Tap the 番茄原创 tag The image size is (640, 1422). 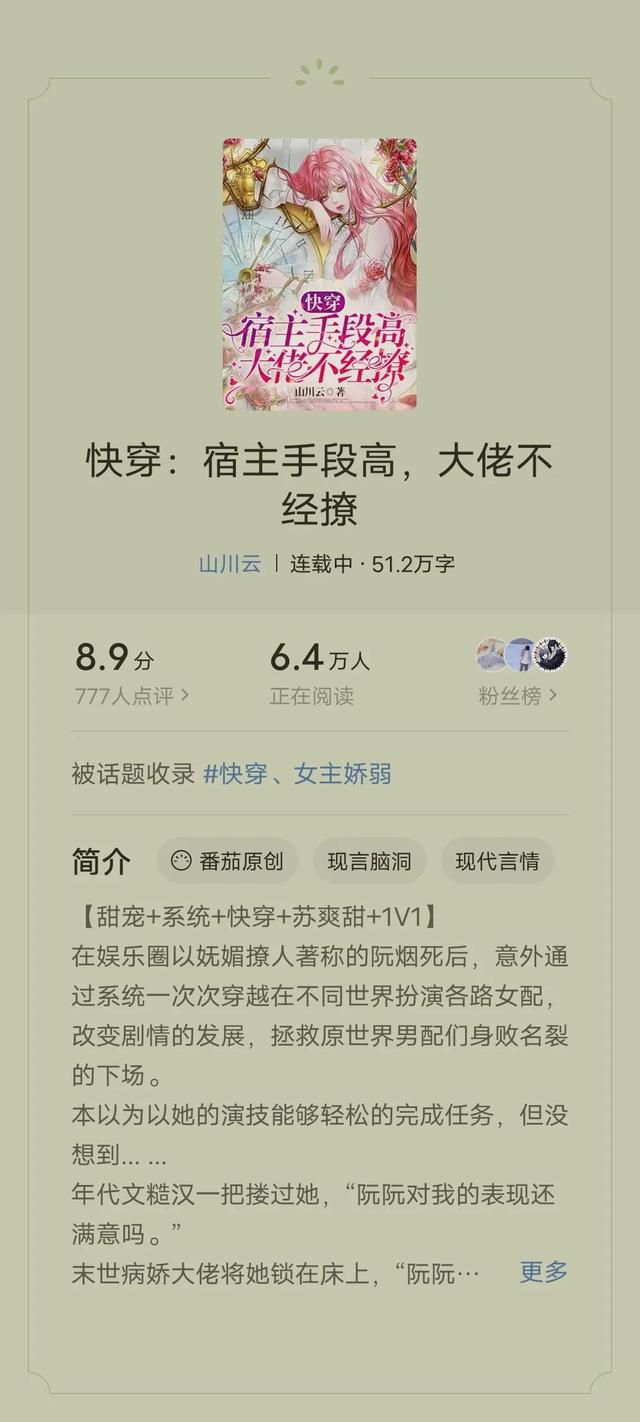[227, 860]
